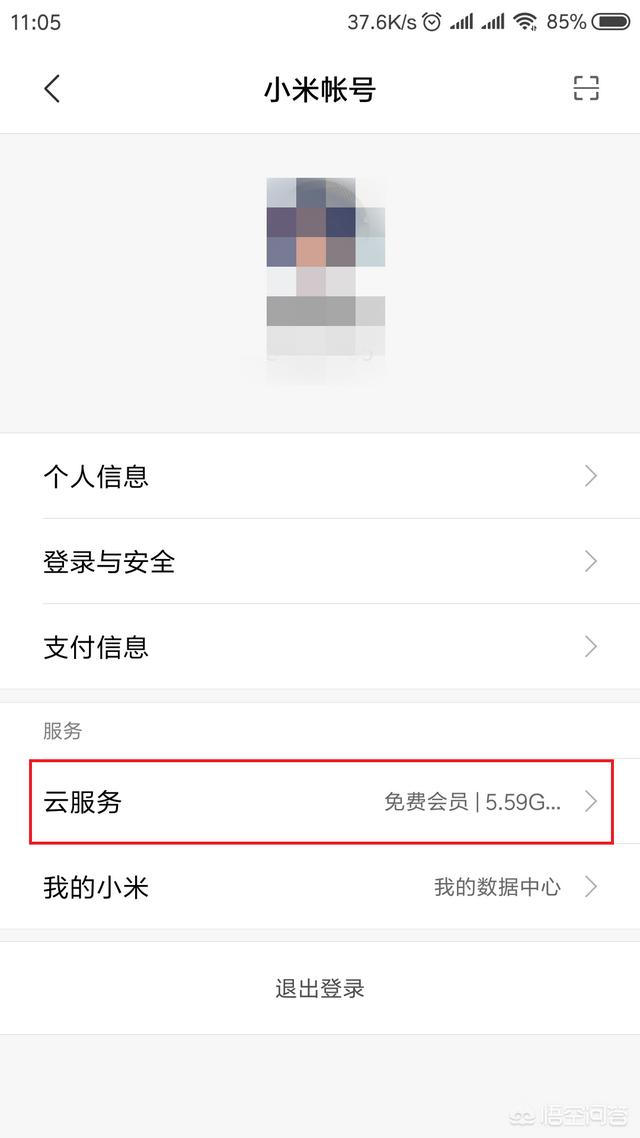640x1138 pixels.
Task: Open 登录与安全 row
Action: pos(320,561)
